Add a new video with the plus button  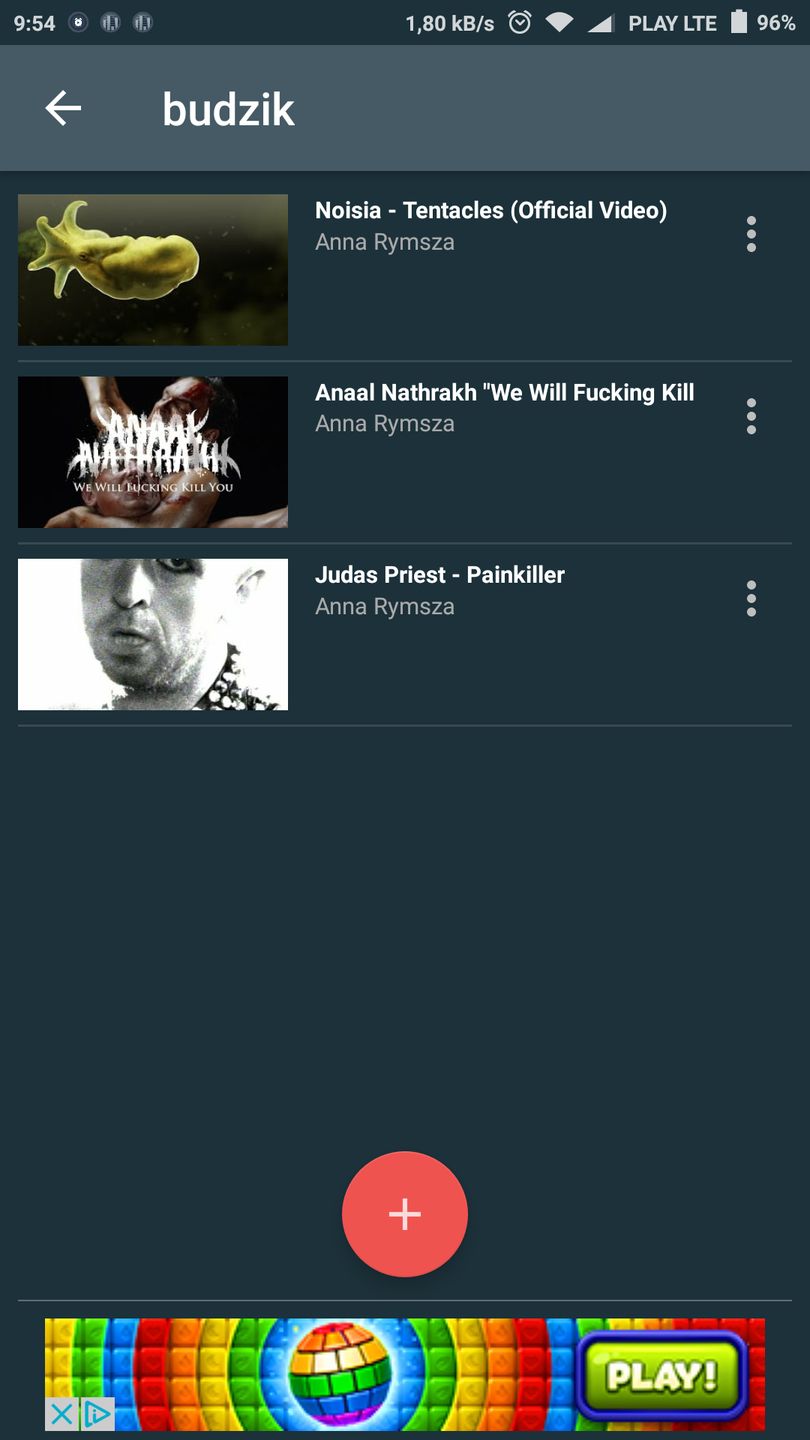pyautogui.click(x=405, y=1214)
